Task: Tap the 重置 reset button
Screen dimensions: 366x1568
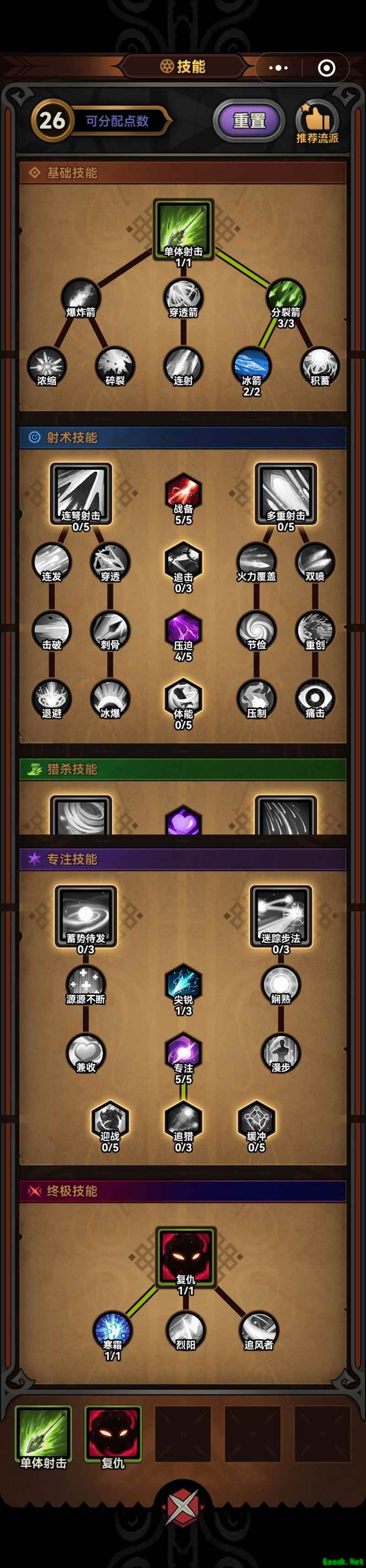Action: pyautogui.click(x=248, y=121)
